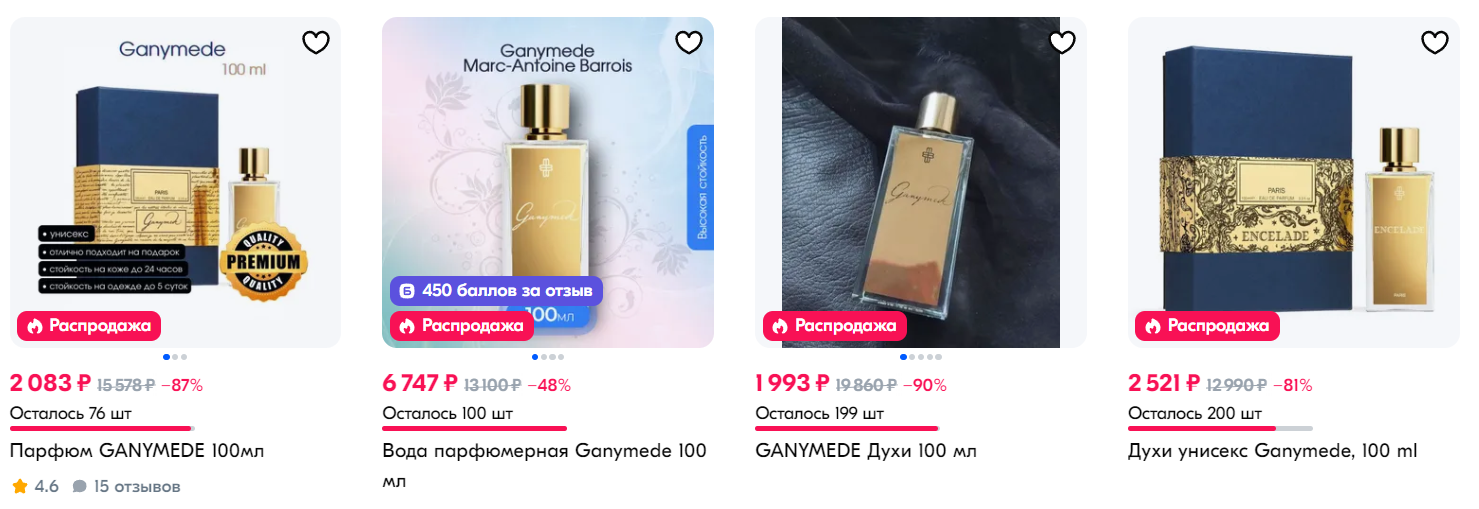Favorite the Вода парфюмерная Ganymede product
The image size is (1479, 509).
689,43
